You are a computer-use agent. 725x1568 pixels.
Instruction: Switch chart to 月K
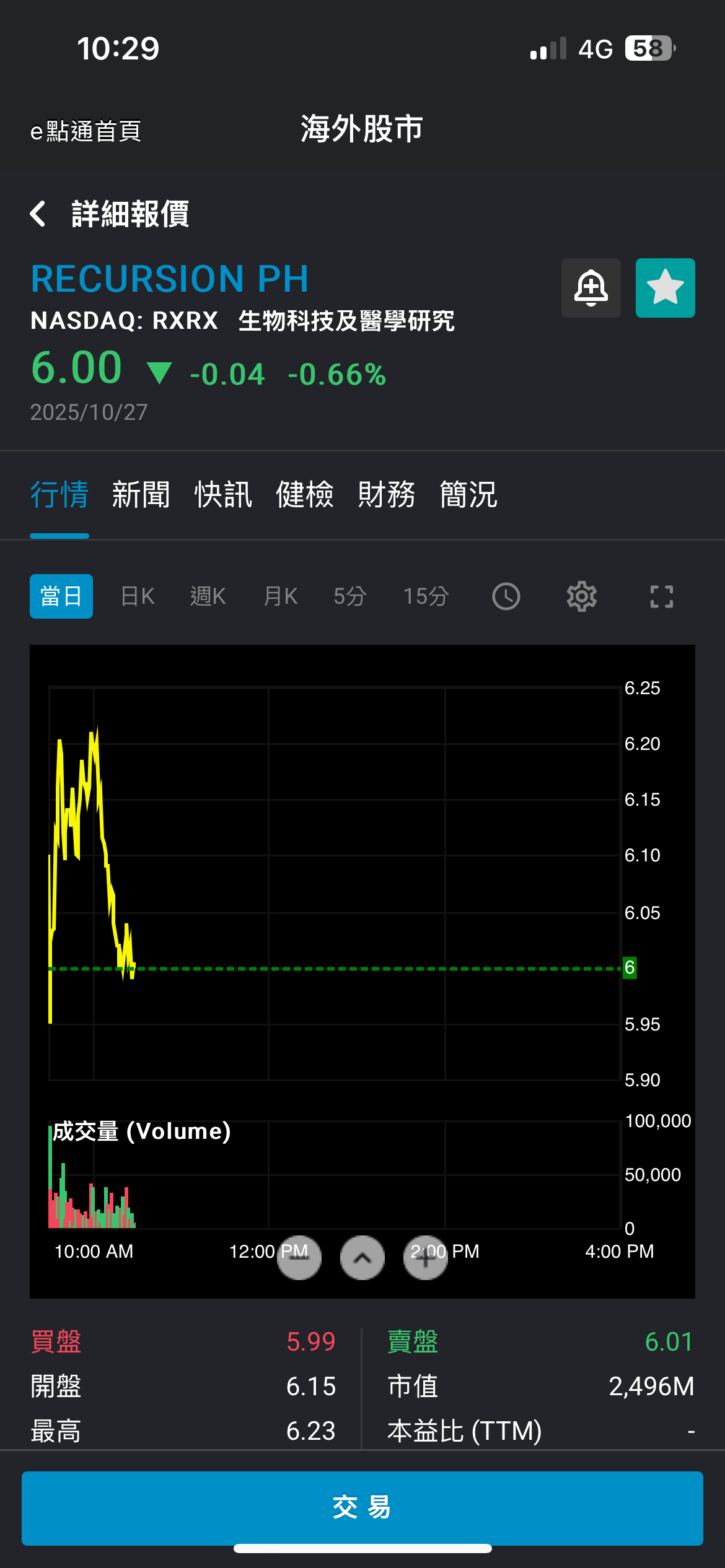tap(281, 596)
